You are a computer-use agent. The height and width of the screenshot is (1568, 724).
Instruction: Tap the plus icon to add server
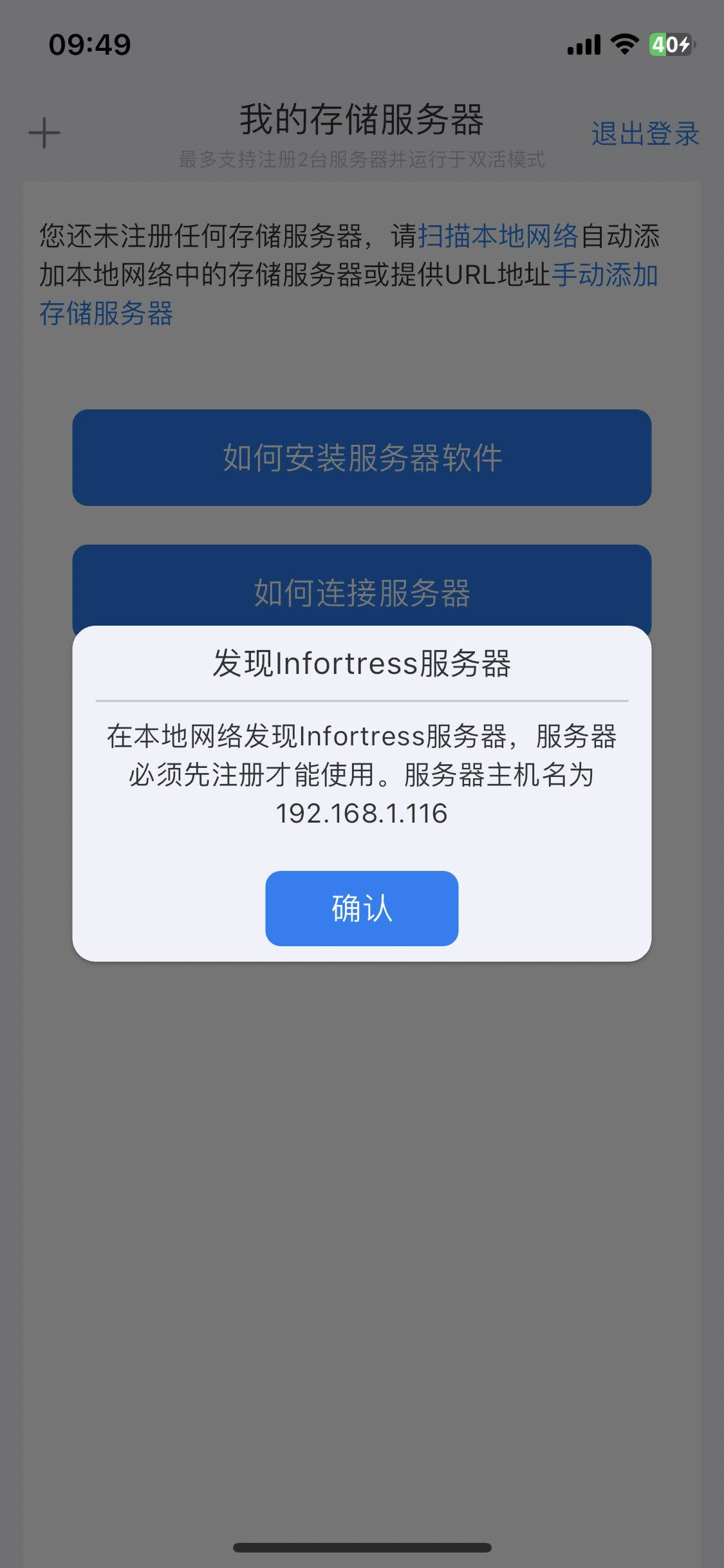point(44,133)
